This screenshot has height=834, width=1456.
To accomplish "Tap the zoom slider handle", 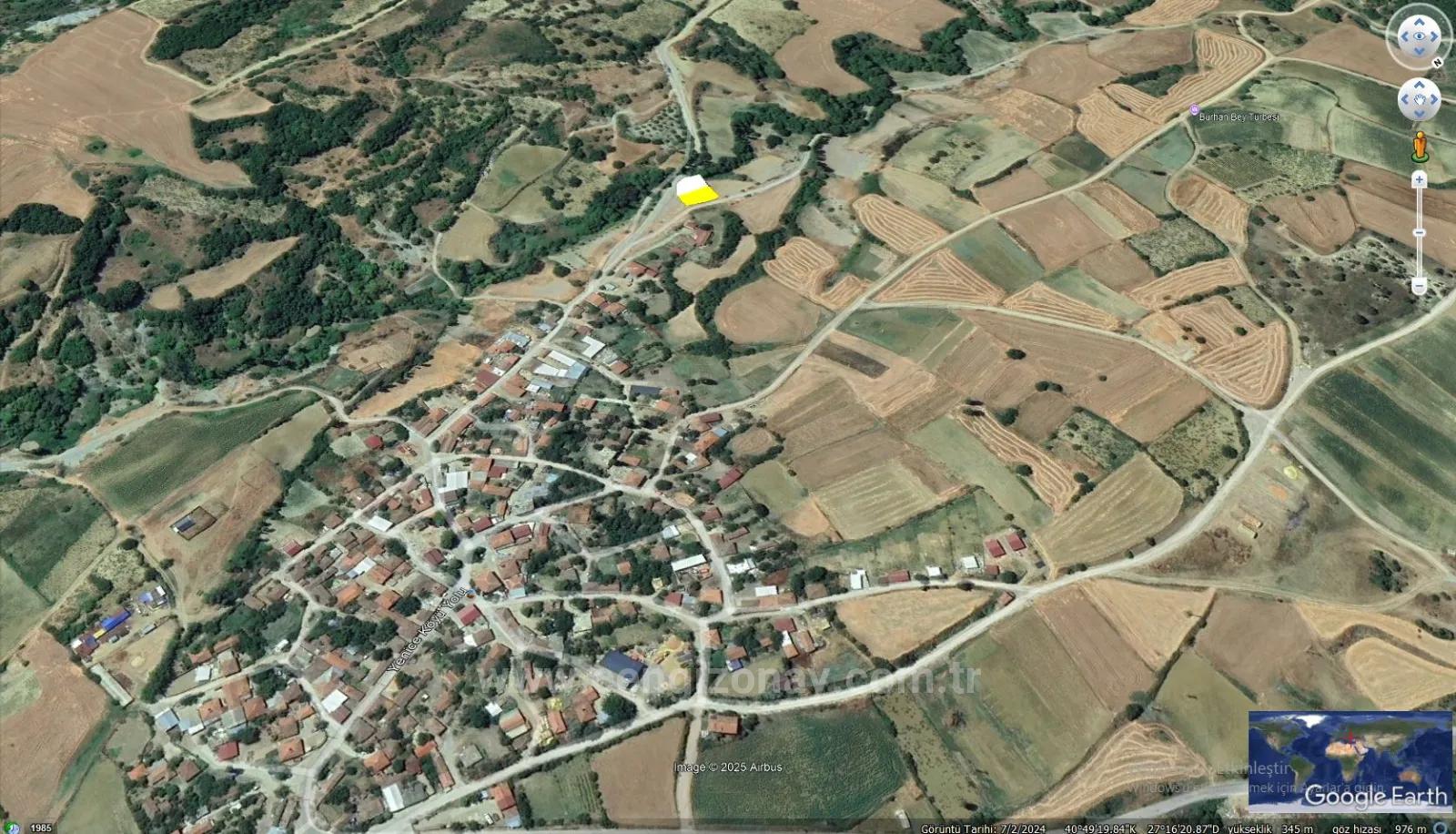I will [1419, 233].
